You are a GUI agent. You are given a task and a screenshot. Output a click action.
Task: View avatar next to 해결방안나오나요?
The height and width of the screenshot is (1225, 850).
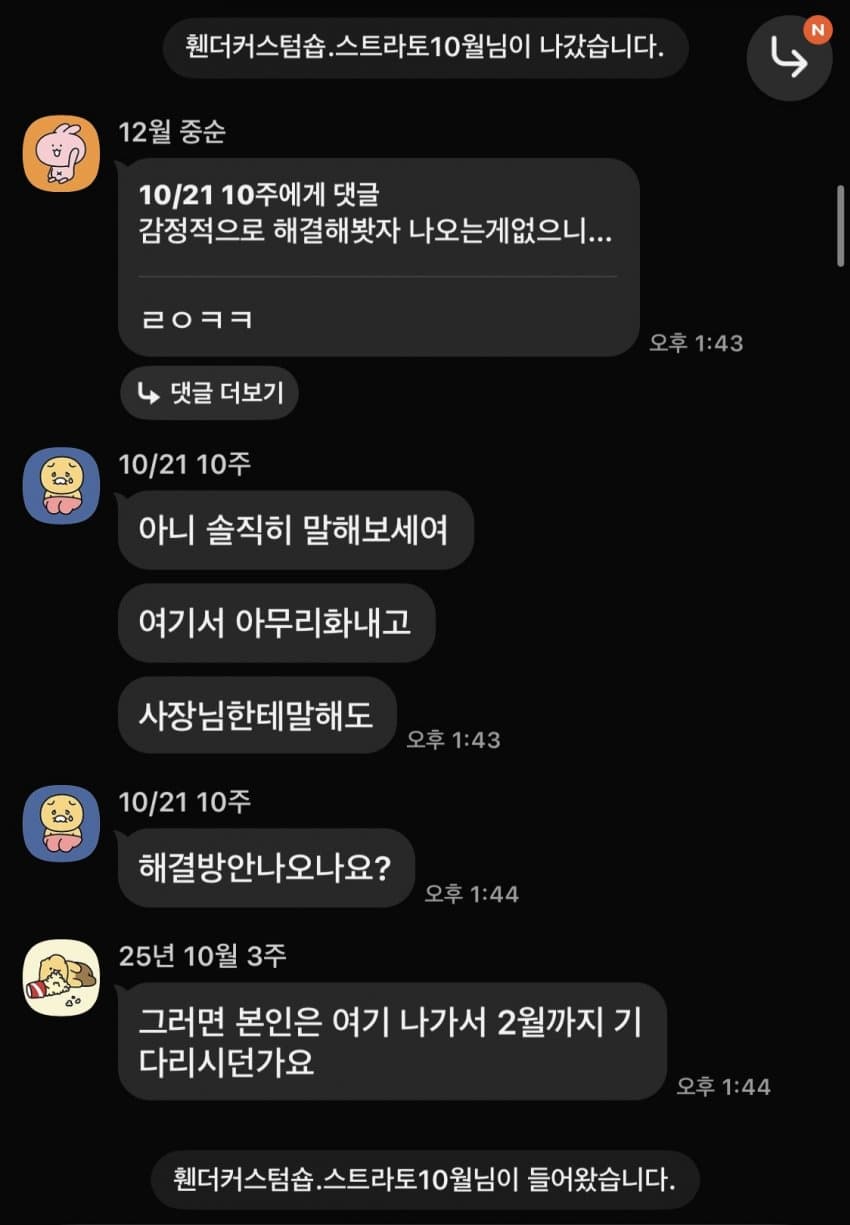tap(61, 824)
